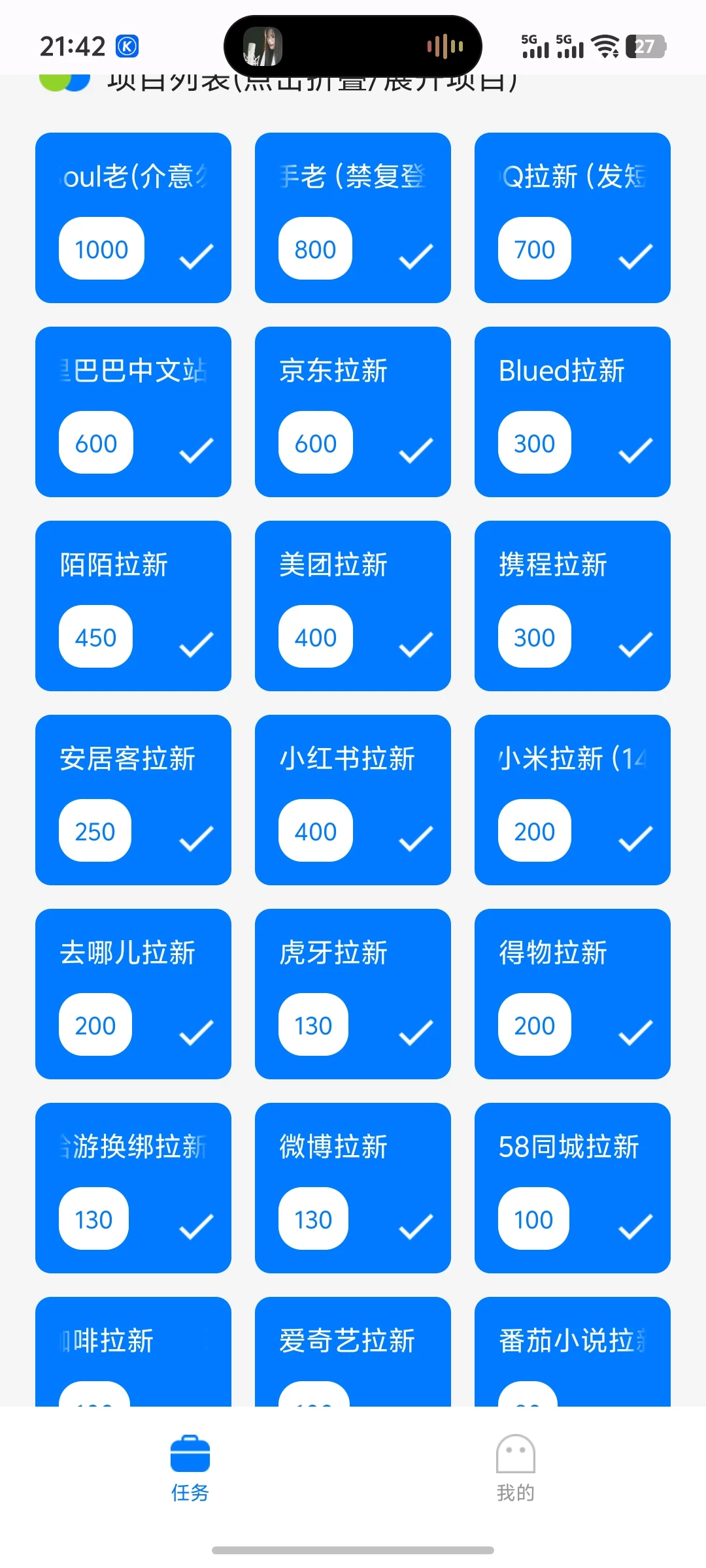
Task: Tap the checkmark icon on 58同城拉新 card
Action: pos(633,1223)
